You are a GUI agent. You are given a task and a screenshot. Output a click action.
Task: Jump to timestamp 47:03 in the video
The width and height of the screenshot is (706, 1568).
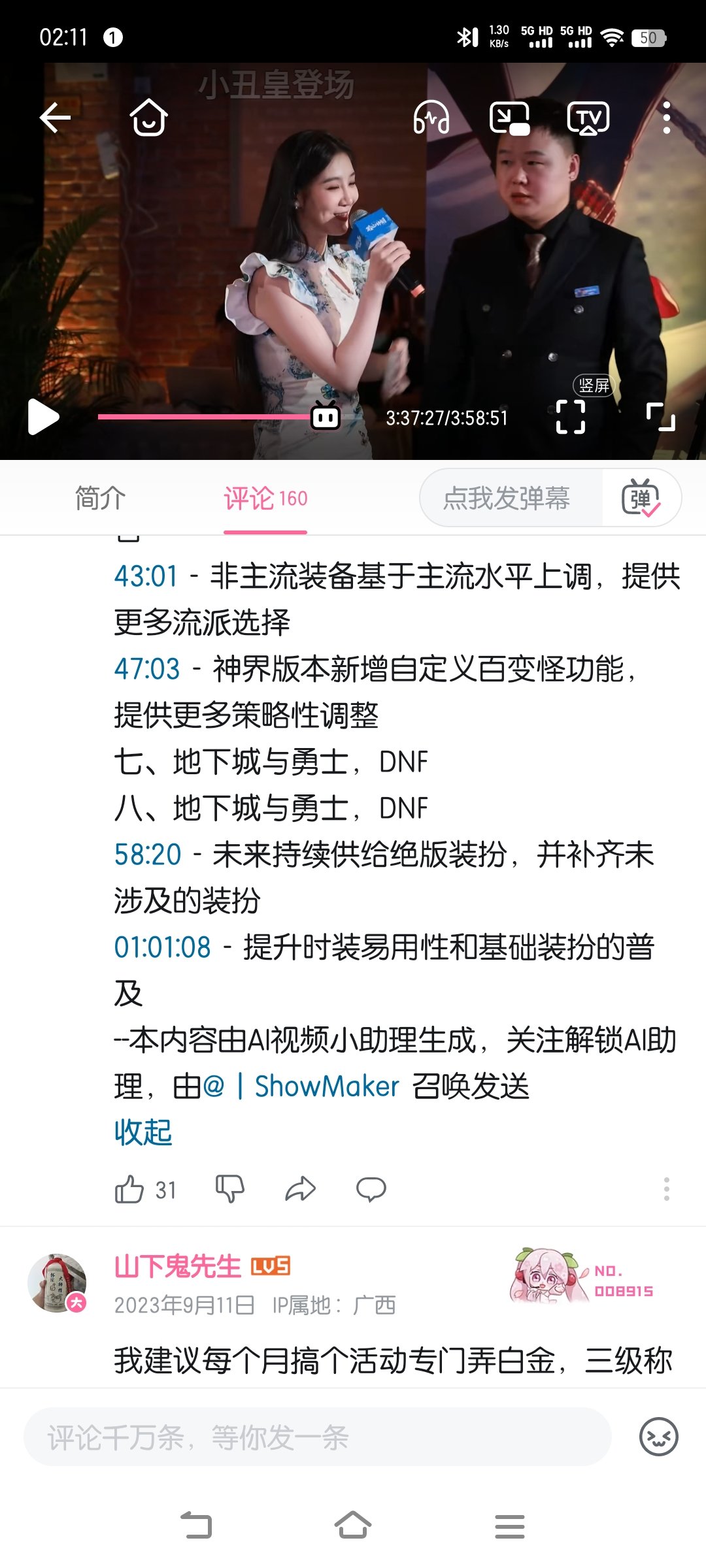click(x=146, y=669)
